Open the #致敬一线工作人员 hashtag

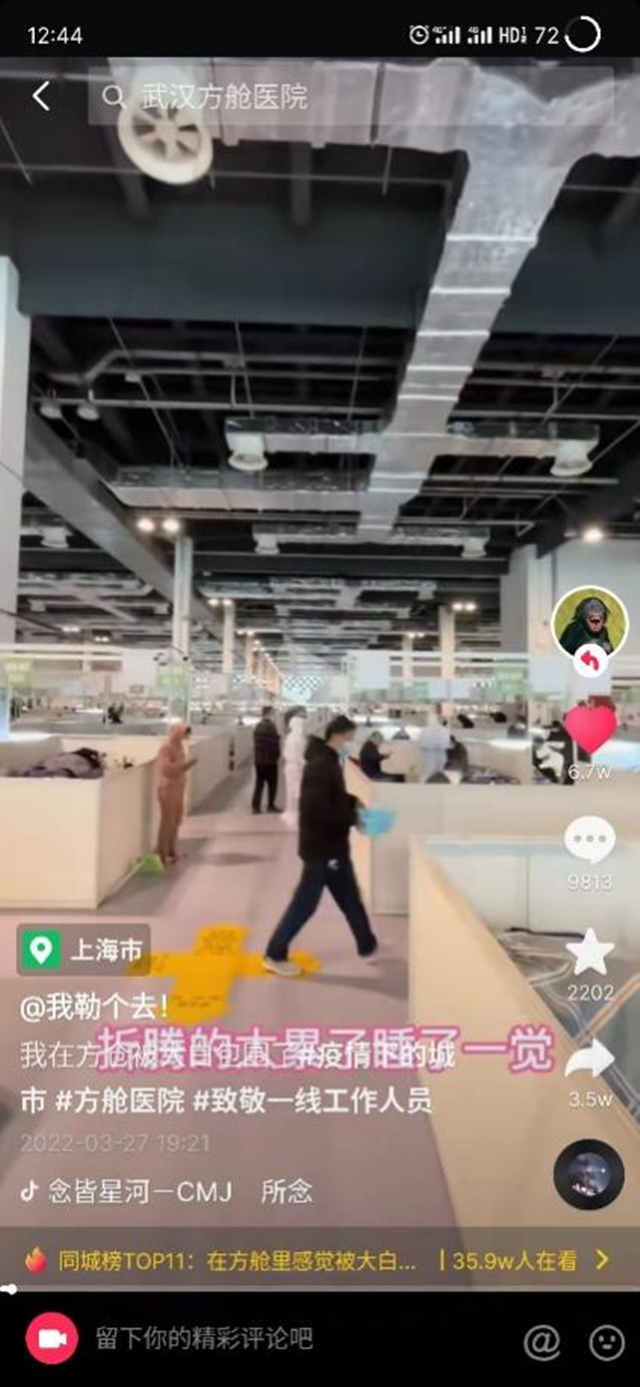pos(312,1101)
